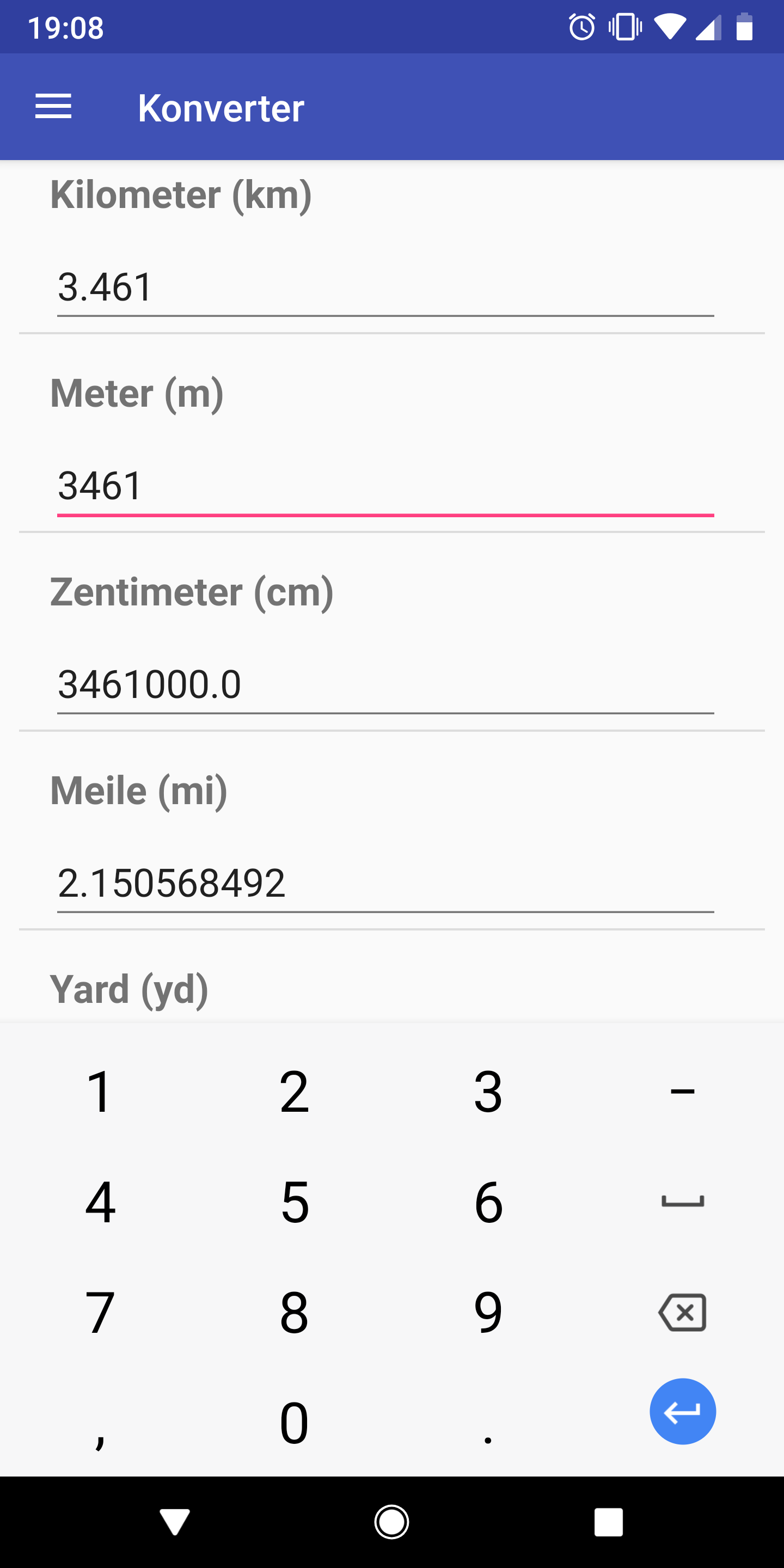
Task: Return to the home screen
Action: coord(391,1522)
